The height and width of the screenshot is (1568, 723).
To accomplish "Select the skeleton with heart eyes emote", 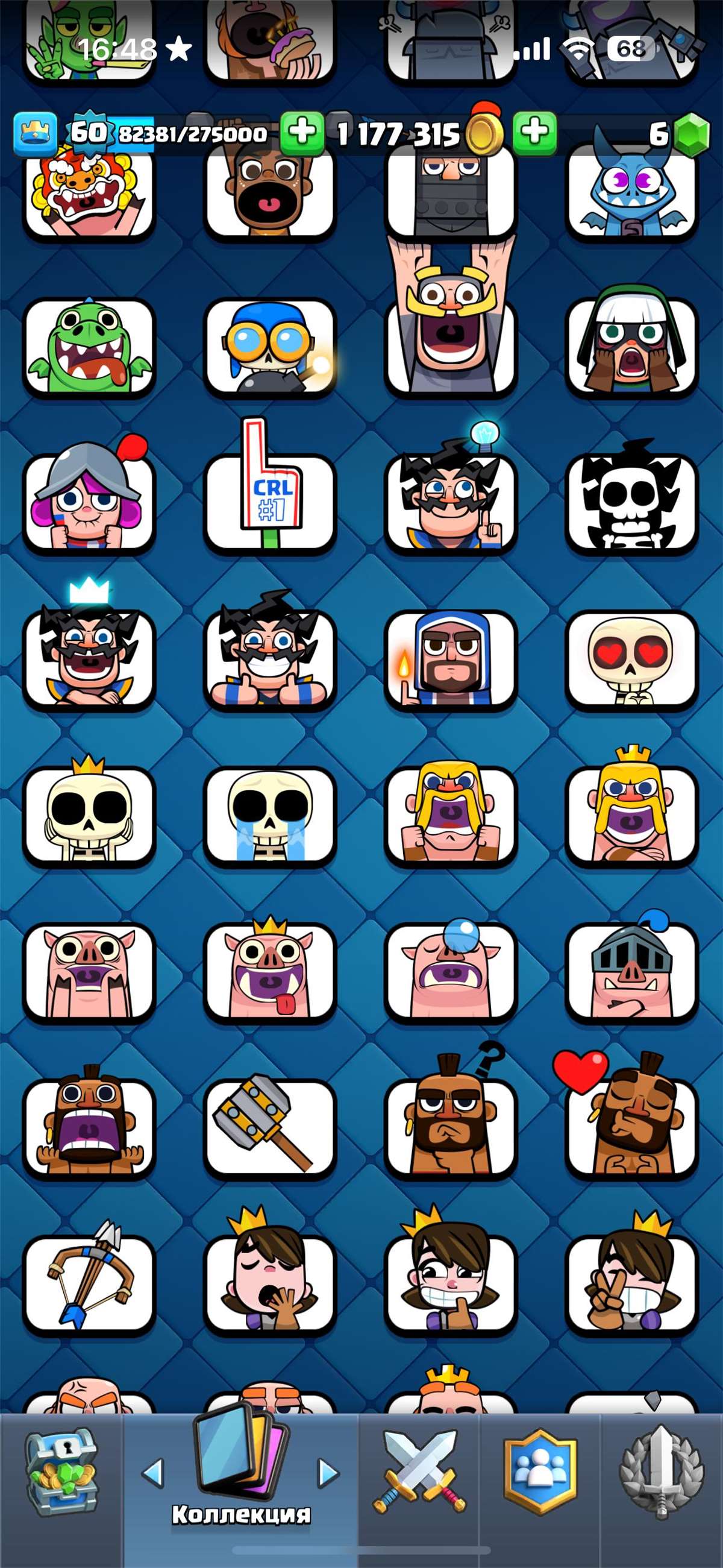I will [x=630, y=660].
